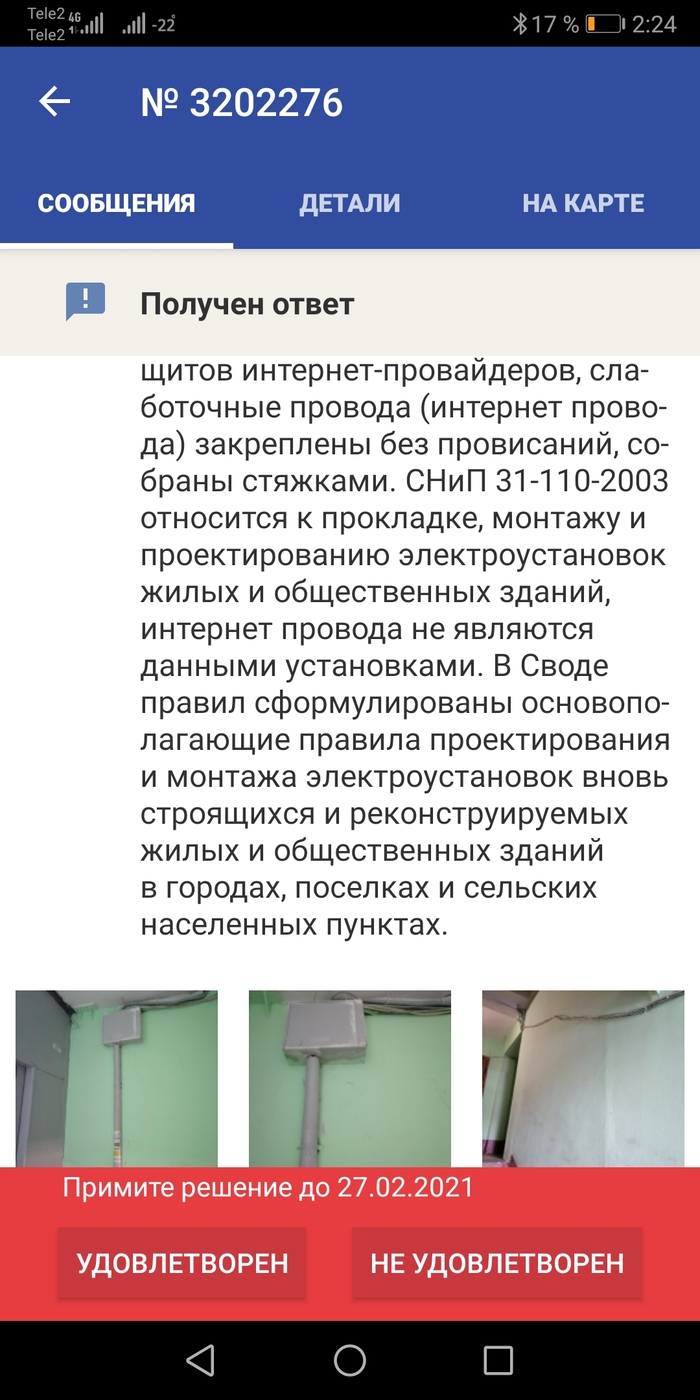Open the system recent apps

[x=498, y=1360]
